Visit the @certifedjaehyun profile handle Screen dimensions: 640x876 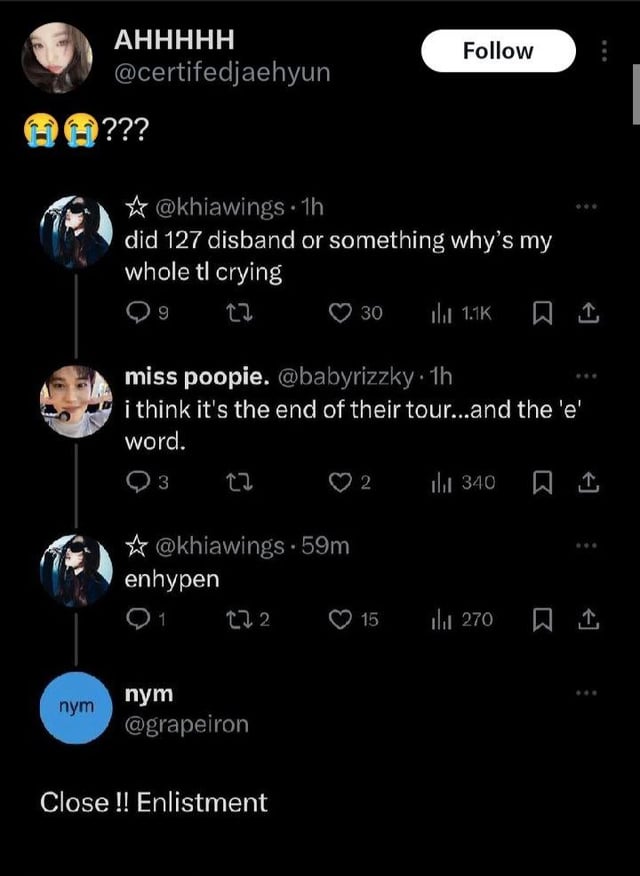point(223,74)
